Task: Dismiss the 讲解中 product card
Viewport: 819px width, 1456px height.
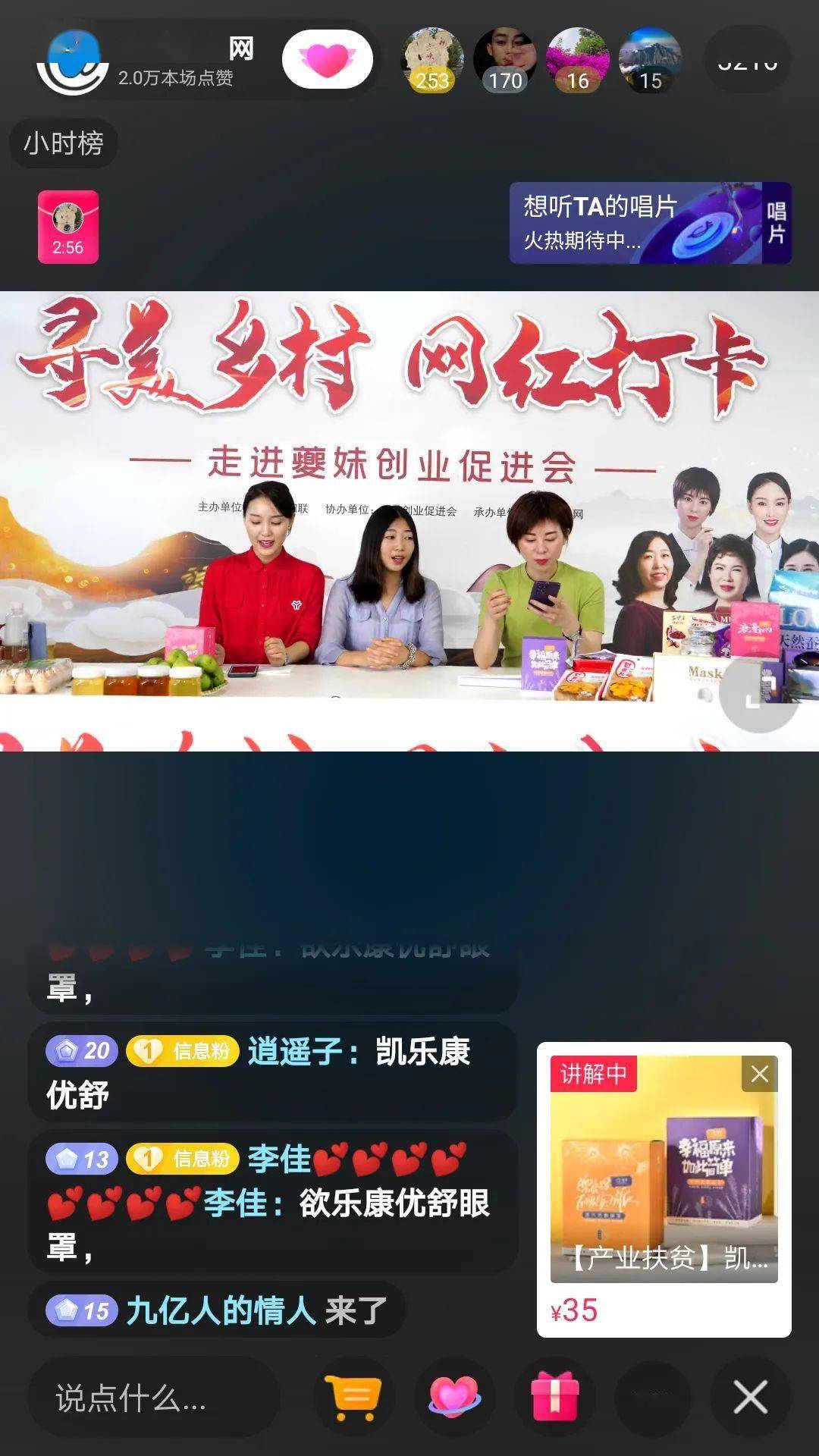Action: click(759, 1074)
